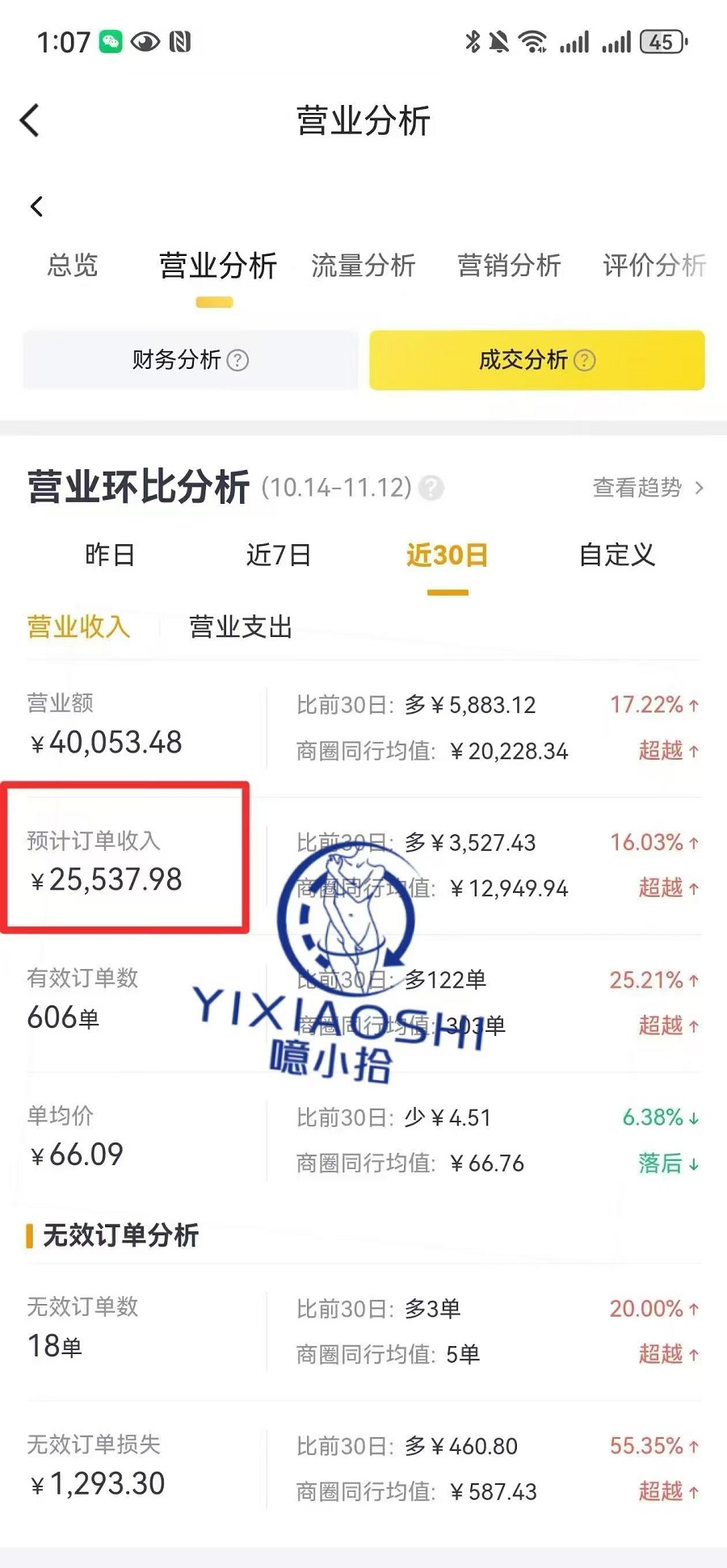
Task: Switch to the 总览 tab
Action: 73,265
